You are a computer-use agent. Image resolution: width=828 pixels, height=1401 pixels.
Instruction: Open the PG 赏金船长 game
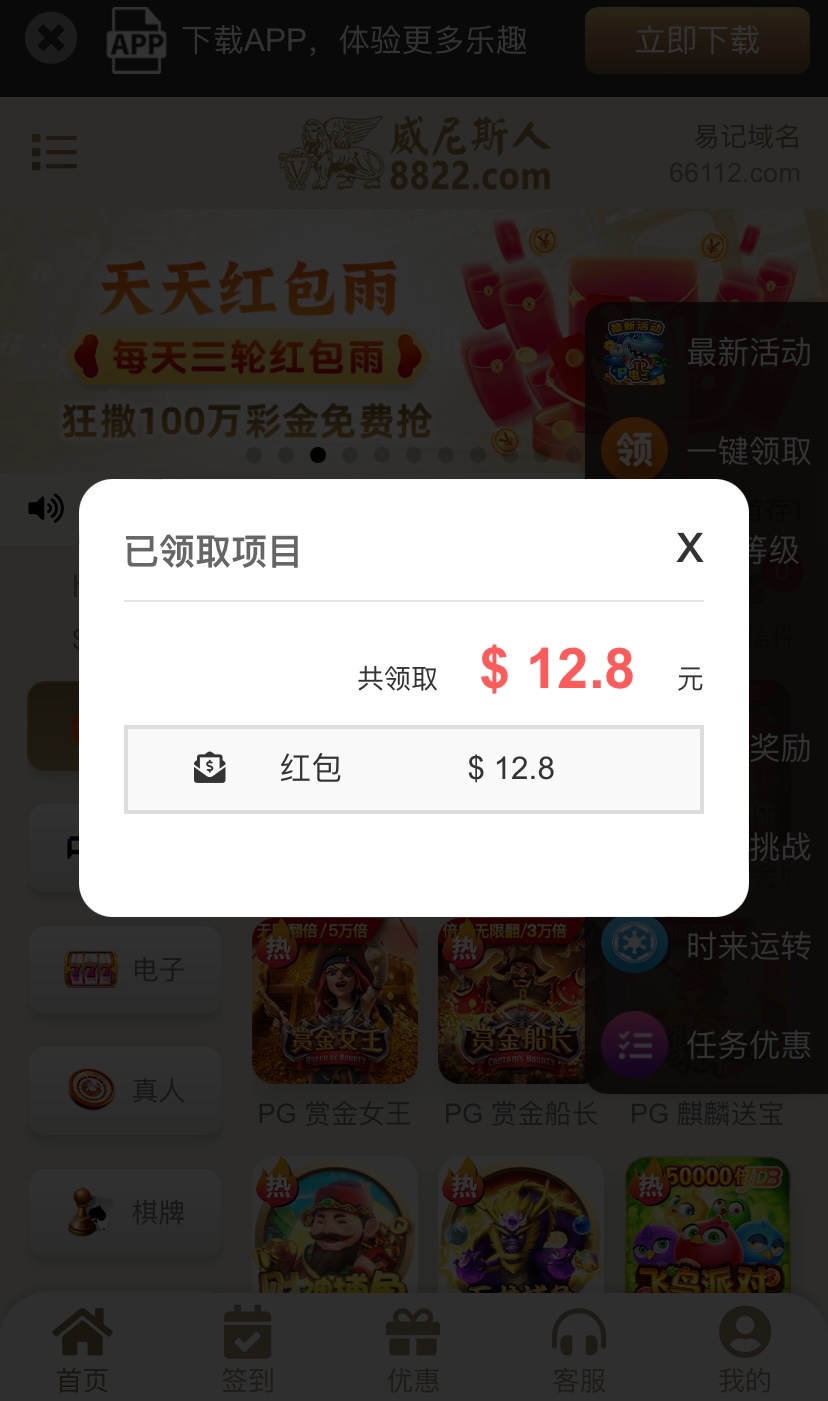tap(520, 1005)
